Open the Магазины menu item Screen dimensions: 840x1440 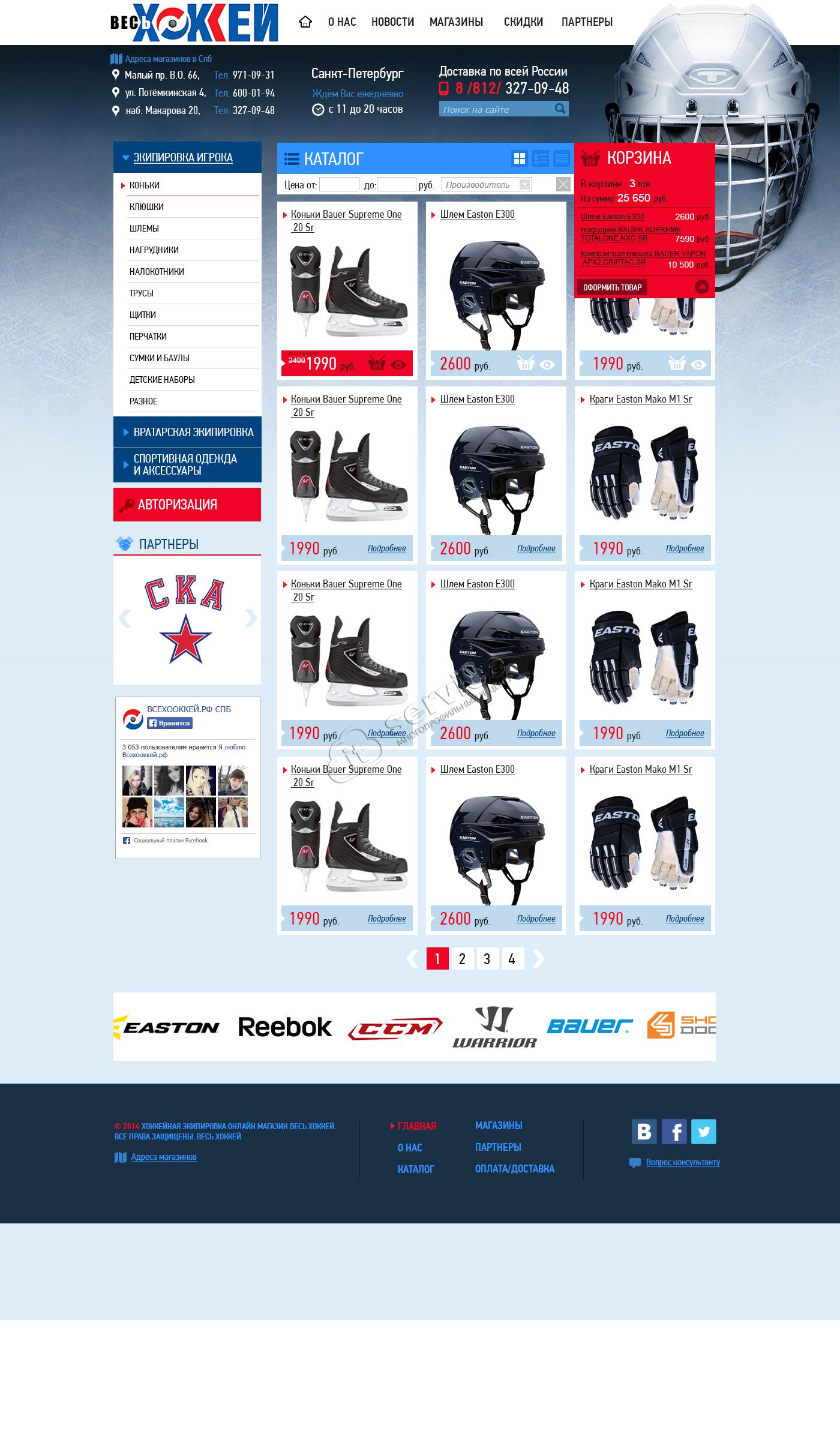pos(456,22)
